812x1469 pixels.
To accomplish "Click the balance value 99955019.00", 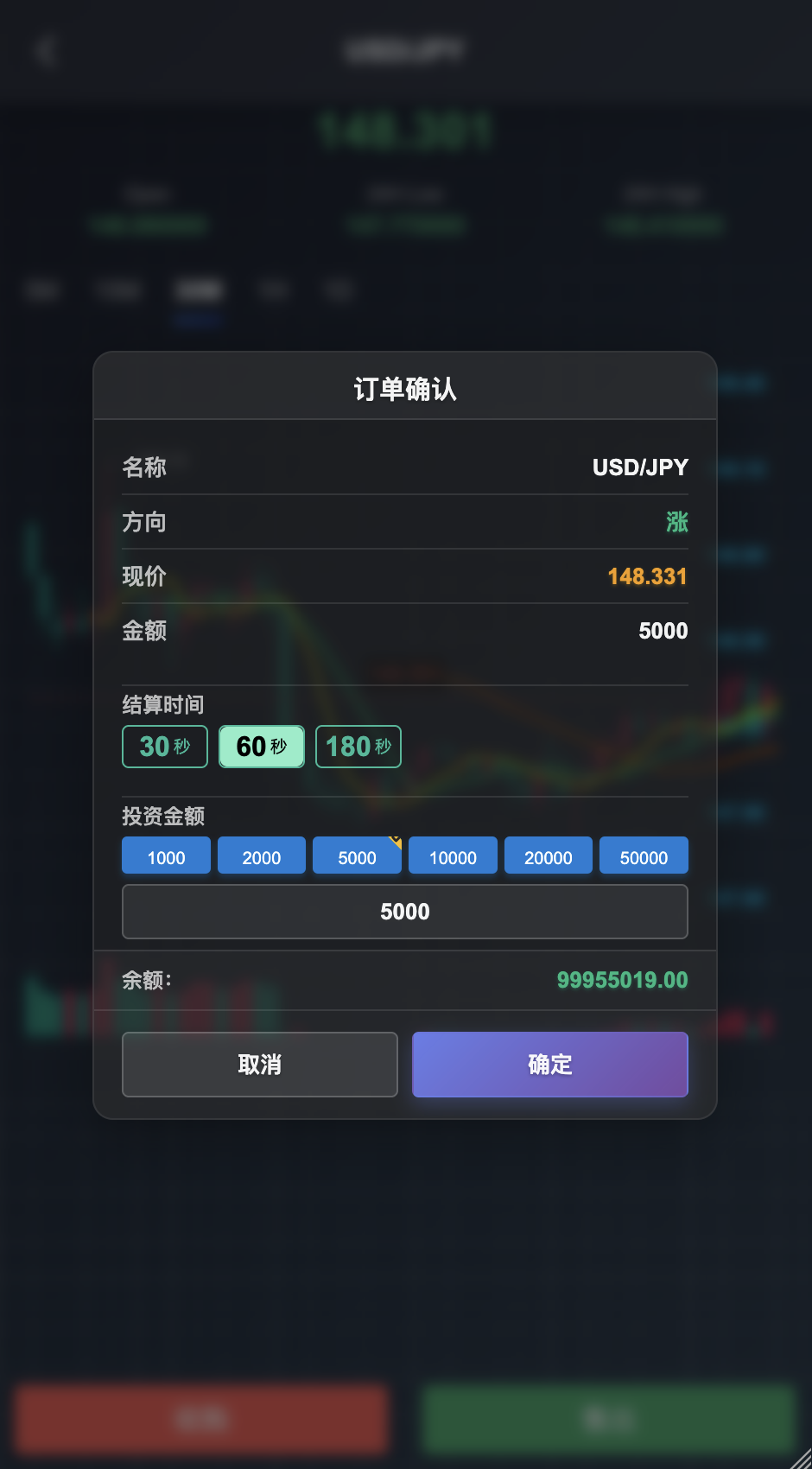I will (x=620, y=980).
